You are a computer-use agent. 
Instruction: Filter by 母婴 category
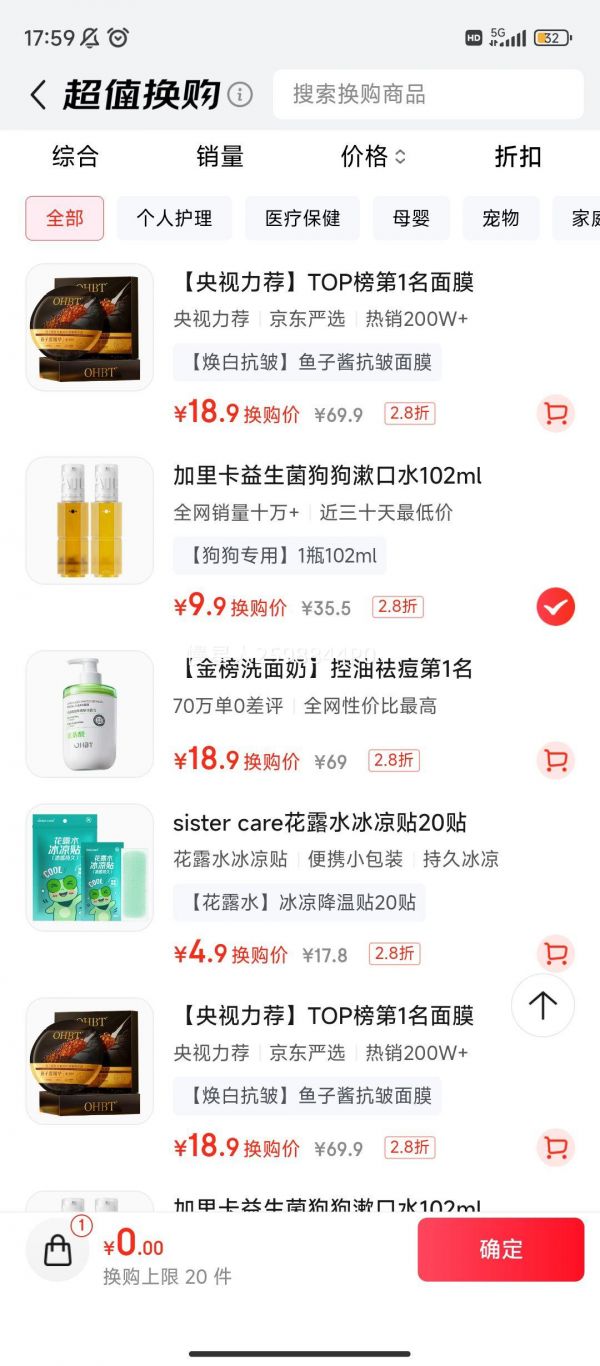coord(411,218)
